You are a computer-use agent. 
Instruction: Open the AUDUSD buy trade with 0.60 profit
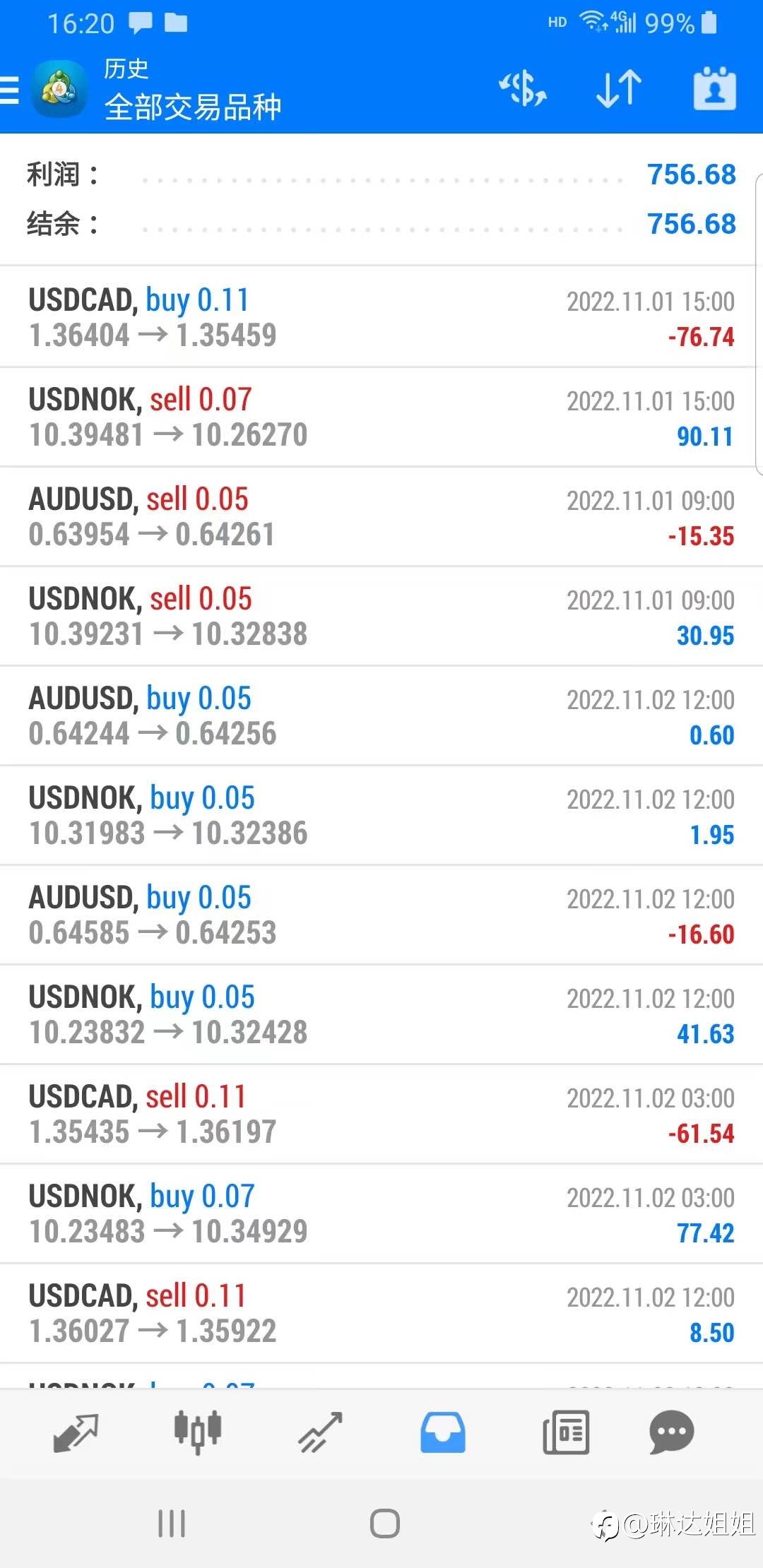[x=381, y=715]
